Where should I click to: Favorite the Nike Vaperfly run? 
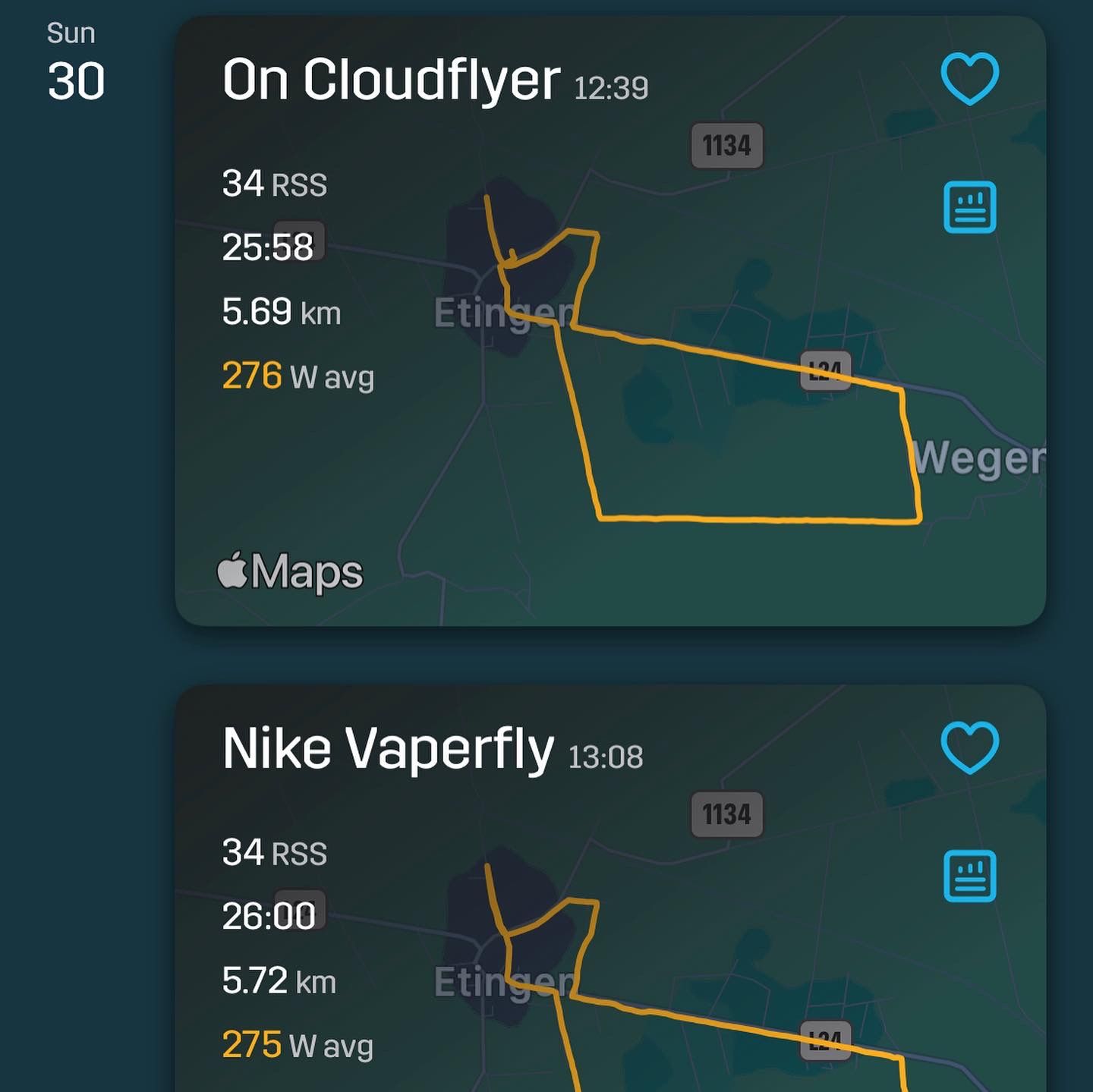[969, 747]
